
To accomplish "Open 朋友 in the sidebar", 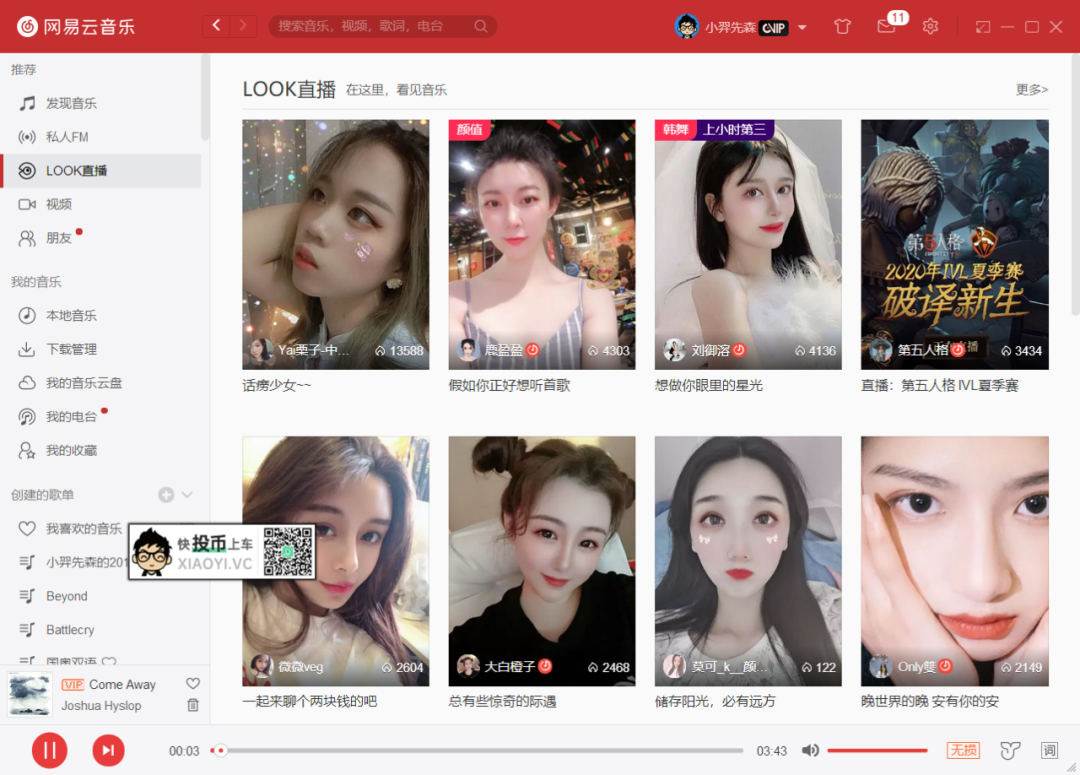I will pyautogui.click(x=58, y=238).
